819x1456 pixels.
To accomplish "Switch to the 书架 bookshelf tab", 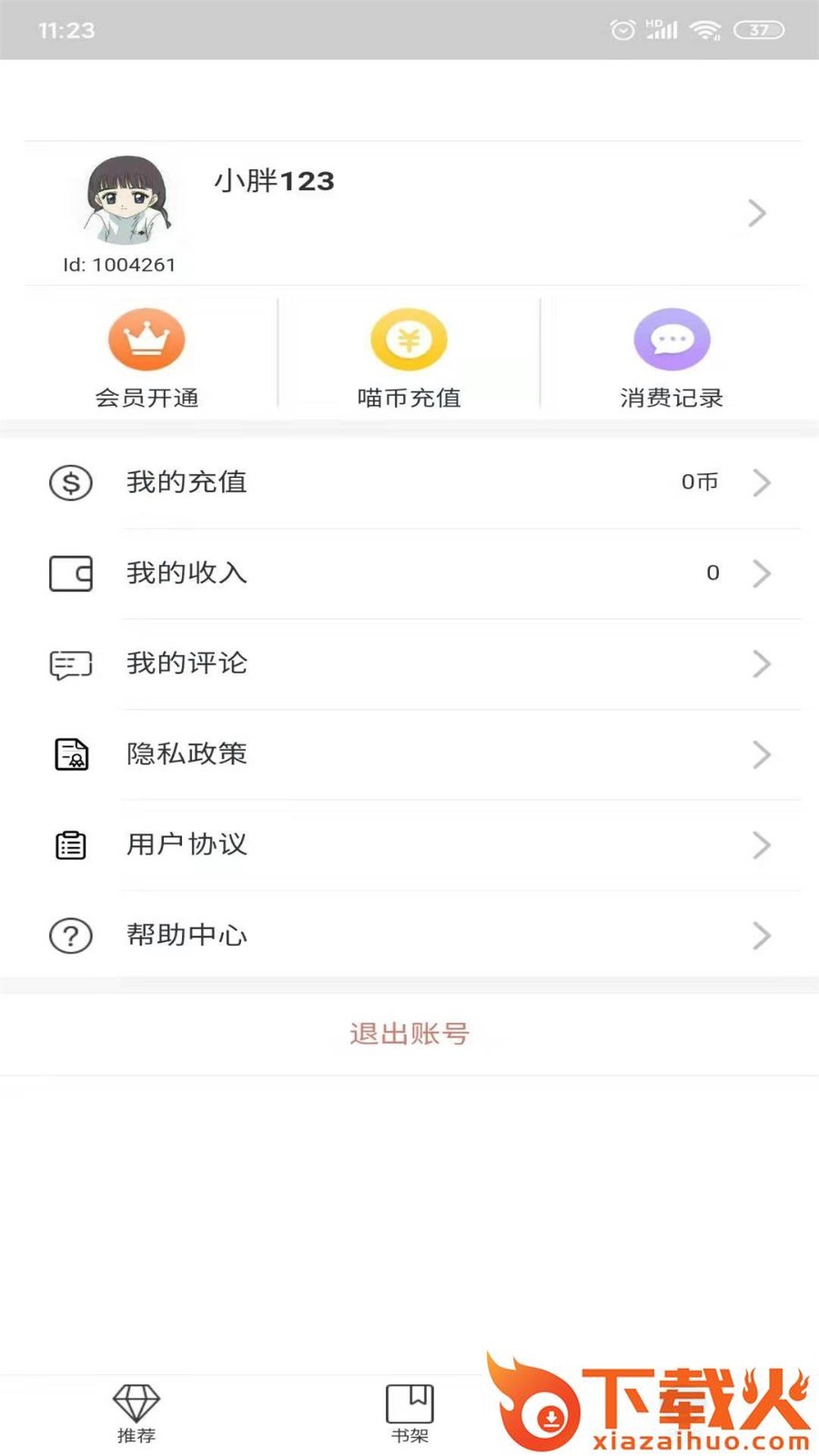I will tap(409, 1413).
